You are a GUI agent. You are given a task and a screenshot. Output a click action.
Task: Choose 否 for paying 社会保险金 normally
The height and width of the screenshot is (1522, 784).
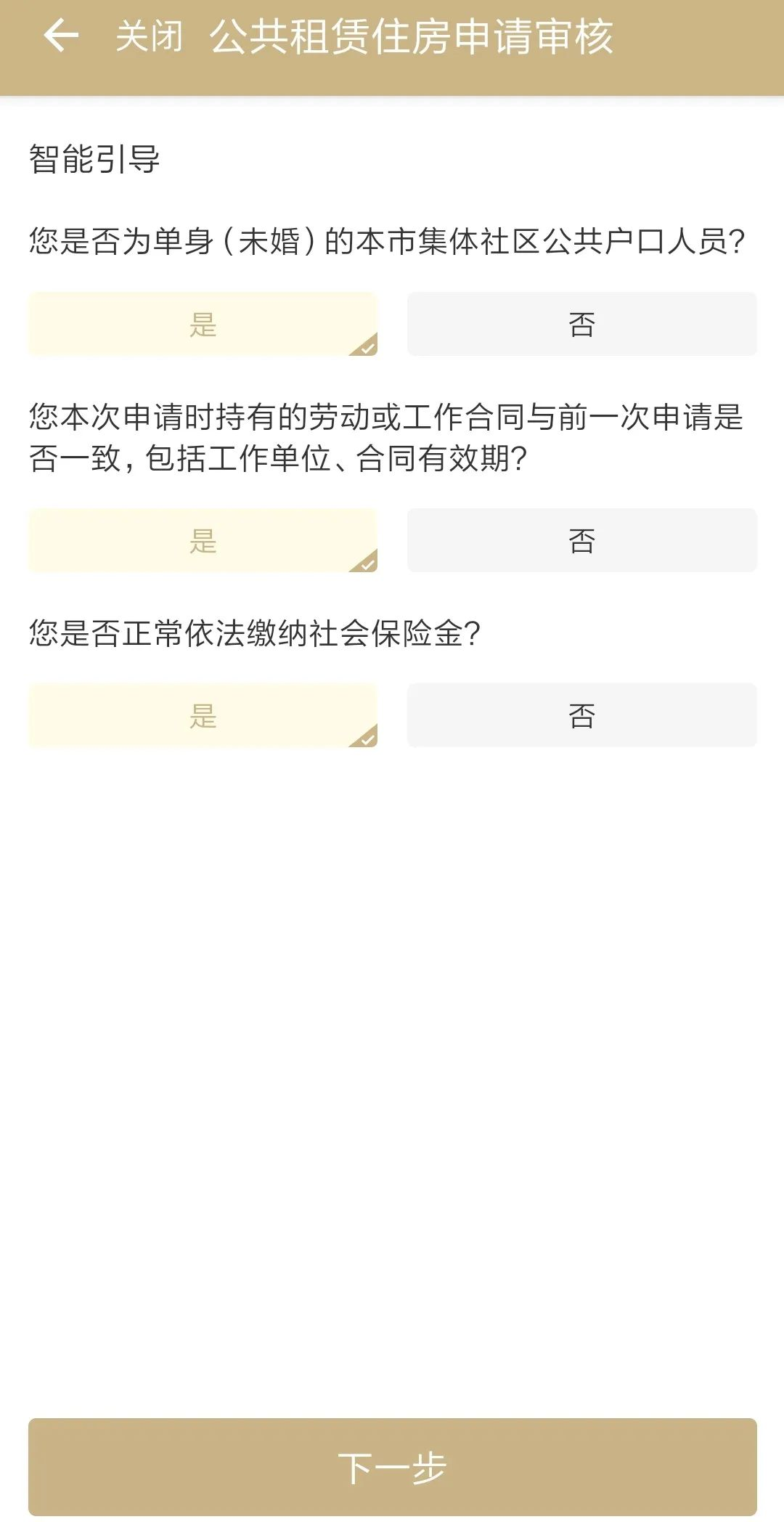click(x=581, y=716)
